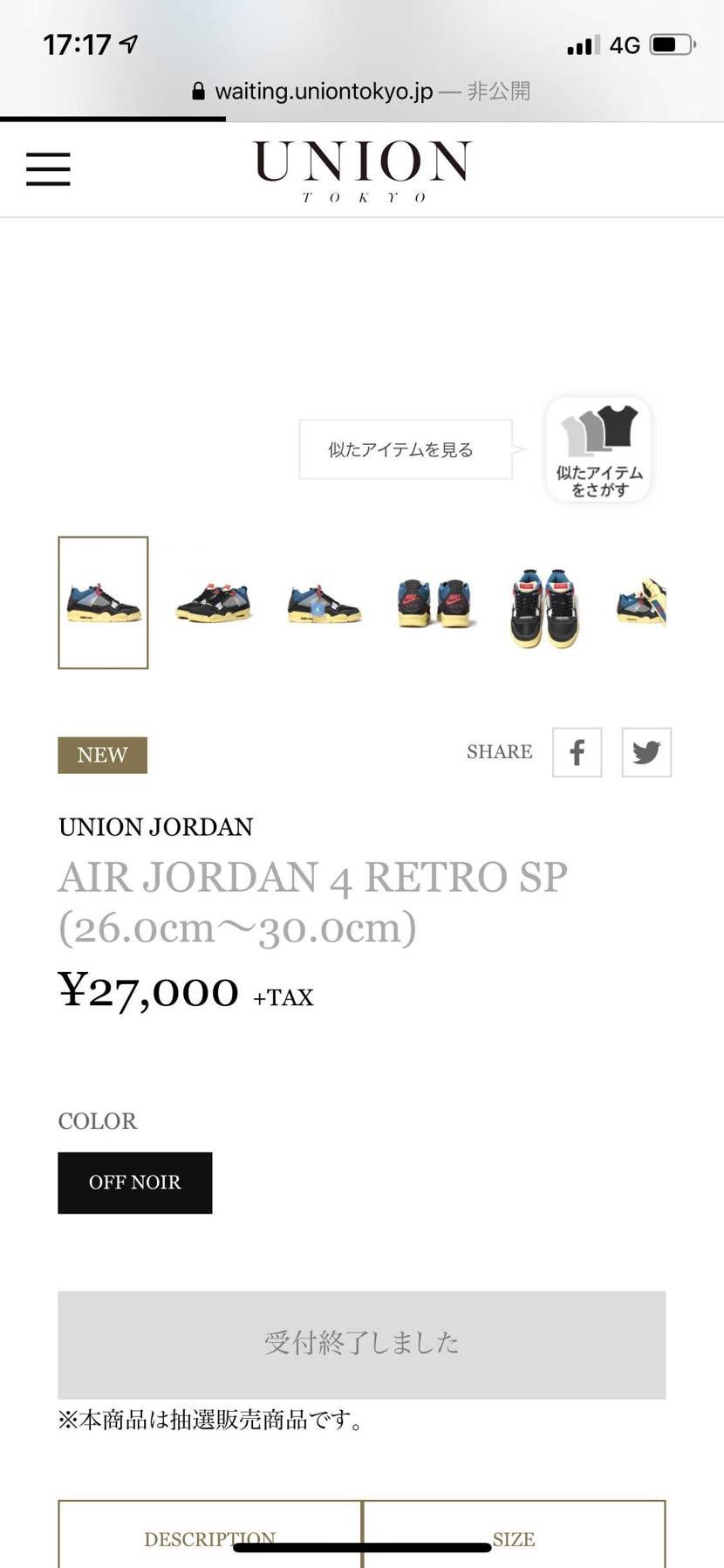Share this product on Facebook
This screenshot has height=1568, width=724.
click(577, 752)
